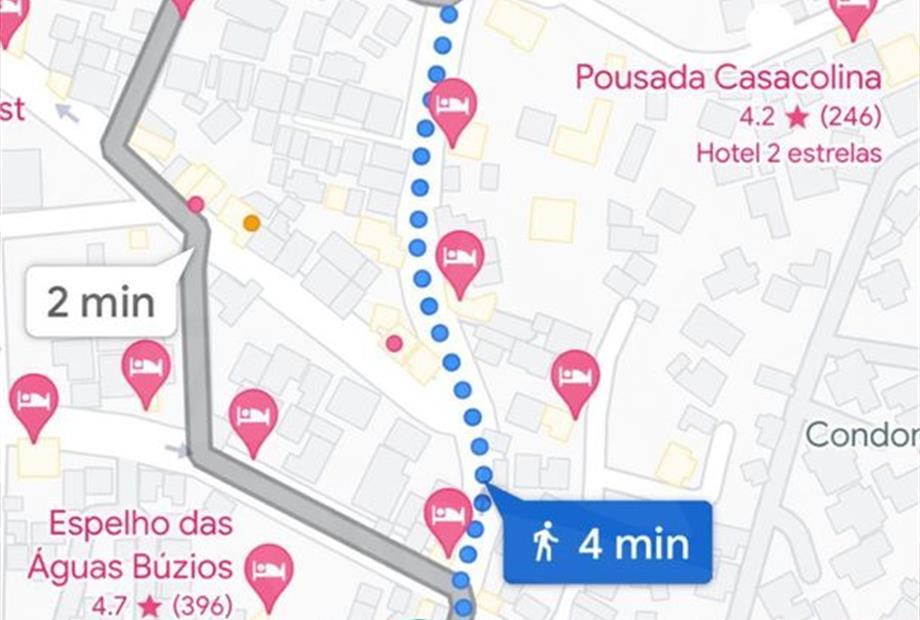Open Pousada Casacolina hotel details

pyautogui.click(x=728, y=79)
